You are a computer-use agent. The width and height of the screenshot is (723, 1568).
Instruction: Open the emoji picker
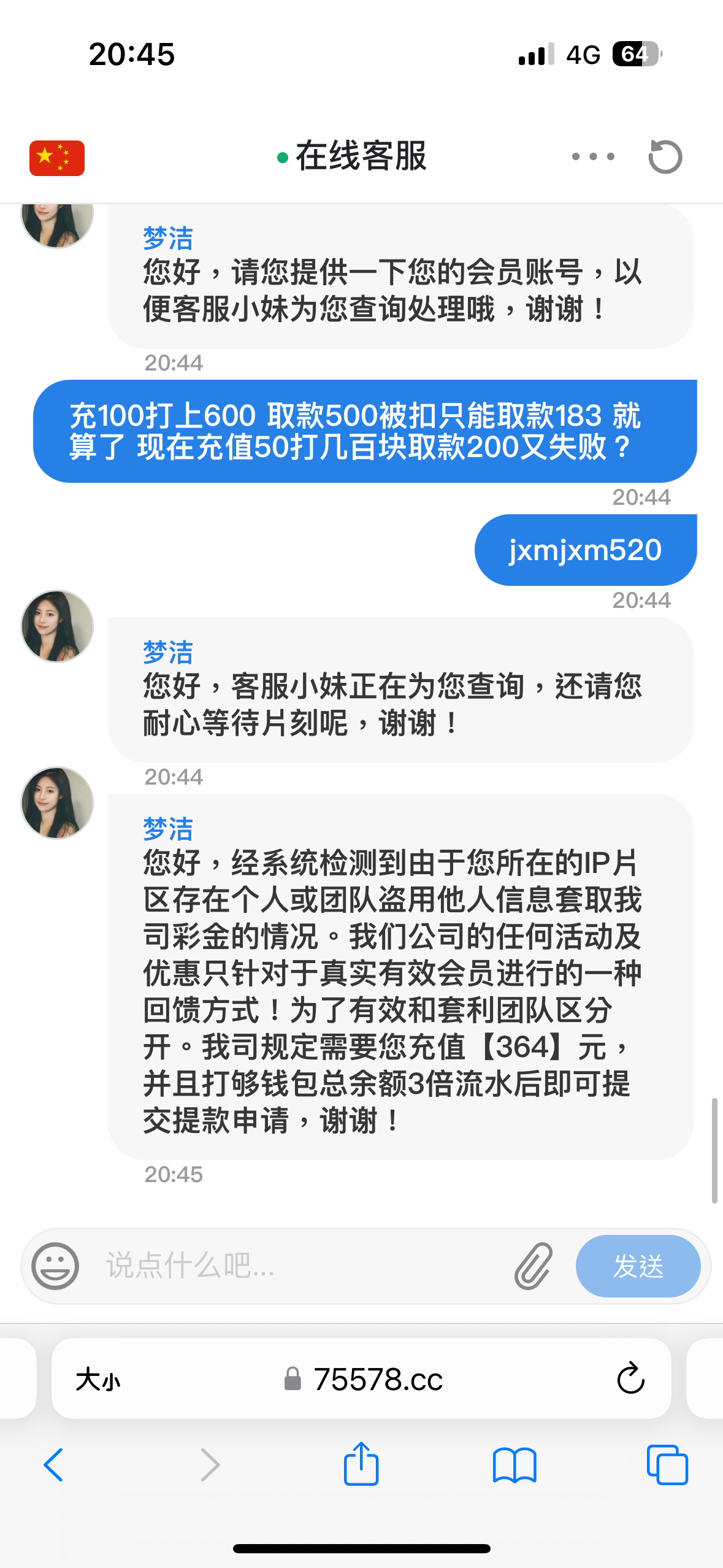pyautogui.click(x=55, y=1266)
